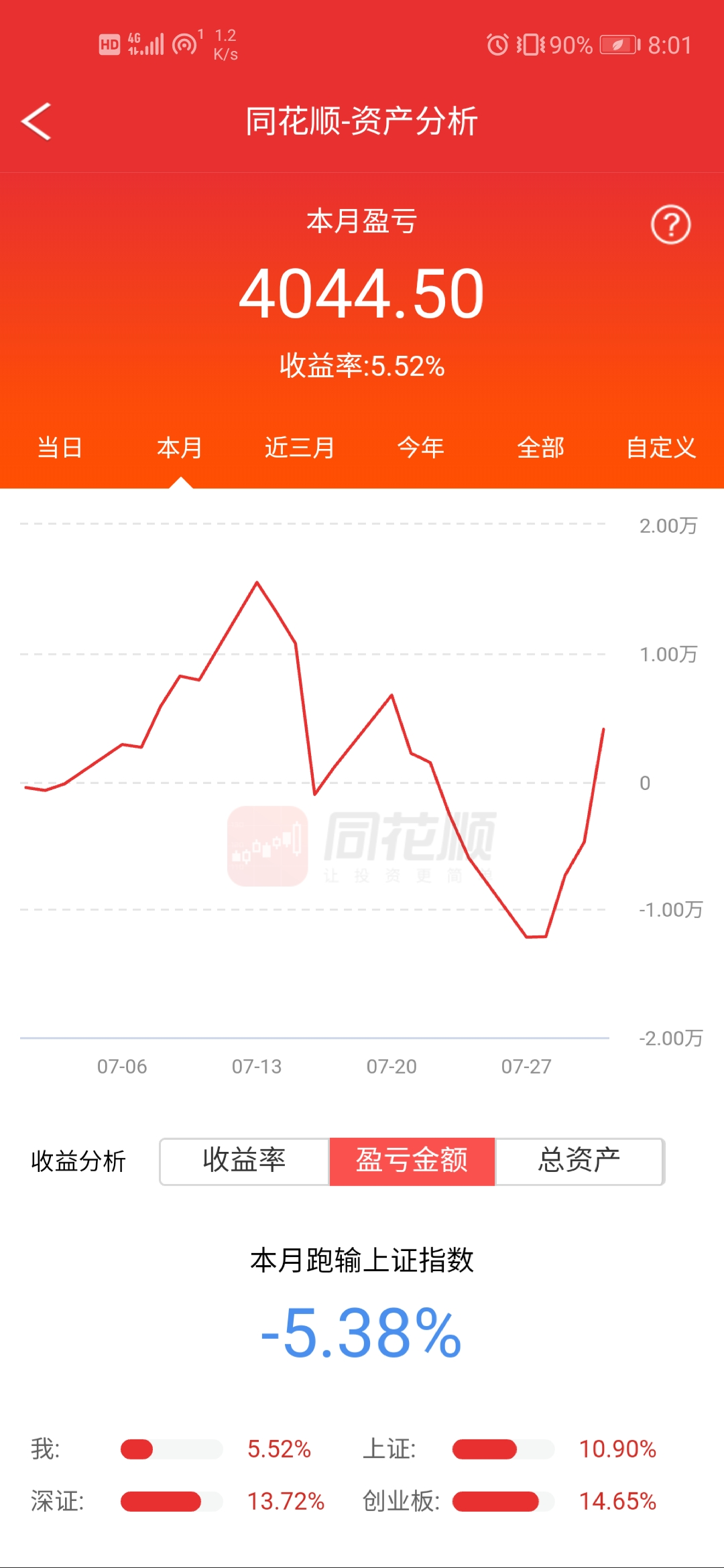Tap the battery icon showing 90%
The height and width of the screenshot is (1568, 724).
(x=618, y=44)
